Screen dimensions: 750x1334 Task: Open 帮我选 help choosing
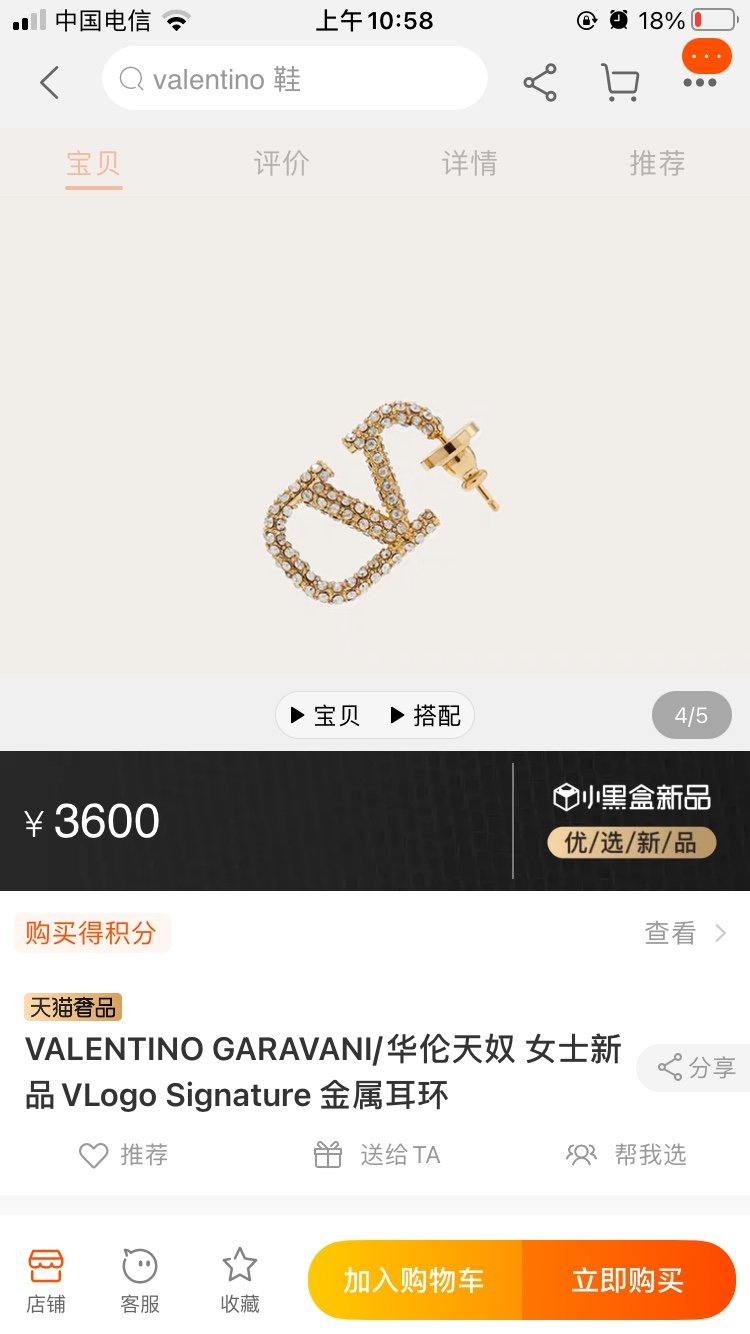pos(625,1155)
